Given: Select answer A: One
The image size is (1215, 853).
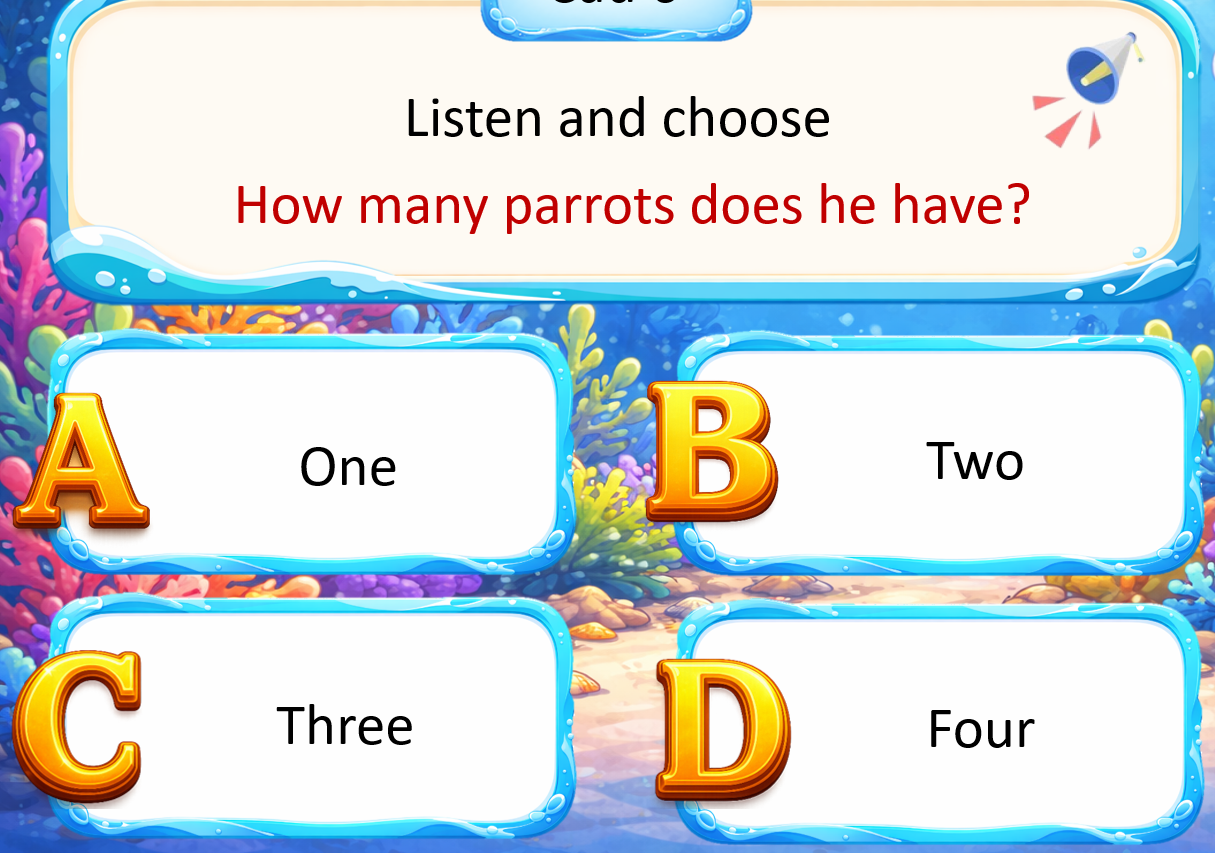Looking at the screenshot, I should click(x=347, y=466).
